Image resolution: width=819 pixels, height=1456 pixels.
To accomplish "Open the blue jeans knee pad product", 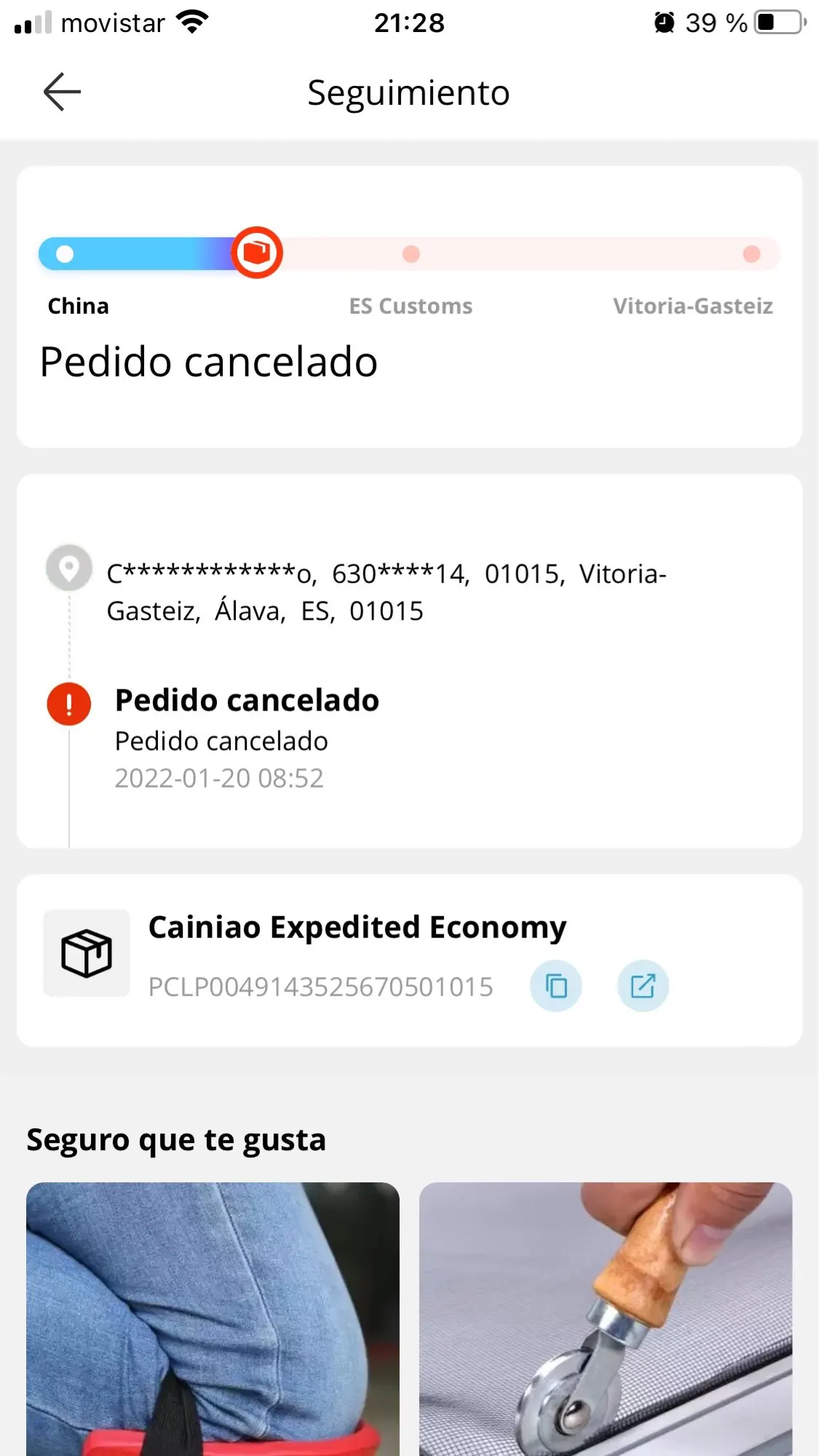I will 213,1318.
